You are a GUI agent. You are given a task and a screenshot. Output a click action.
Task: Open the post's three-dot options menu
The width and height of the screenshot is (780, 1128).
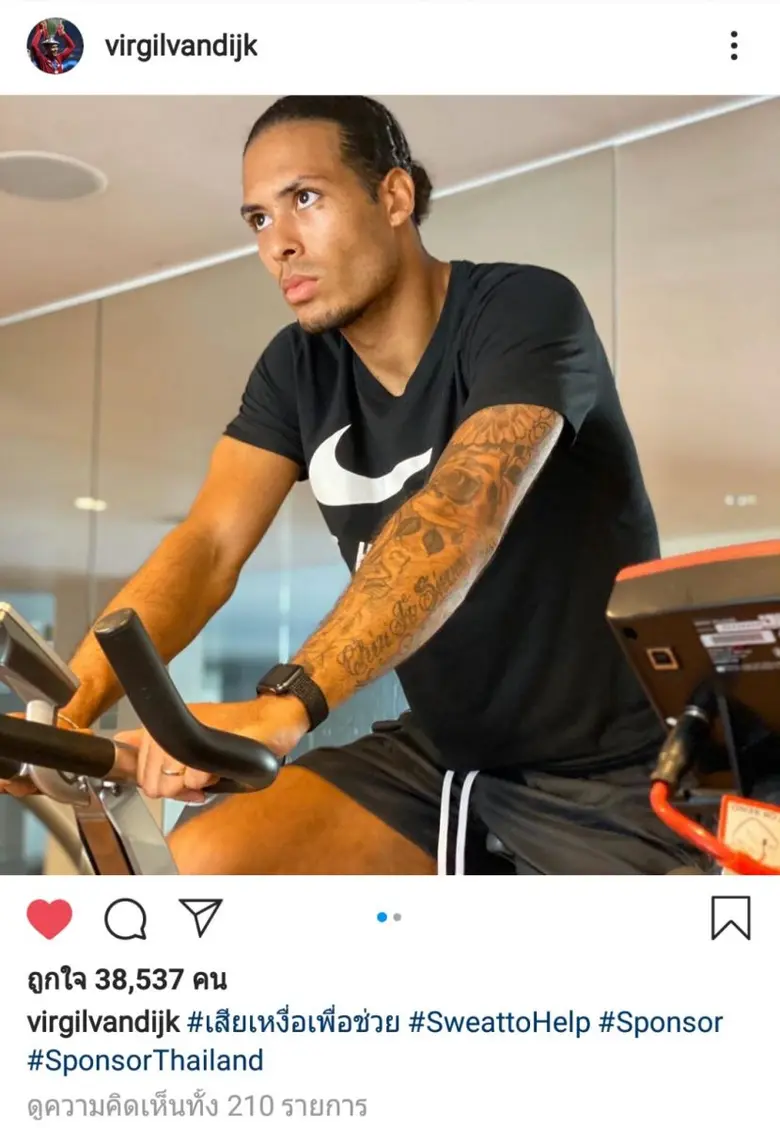tap(734, 45)
